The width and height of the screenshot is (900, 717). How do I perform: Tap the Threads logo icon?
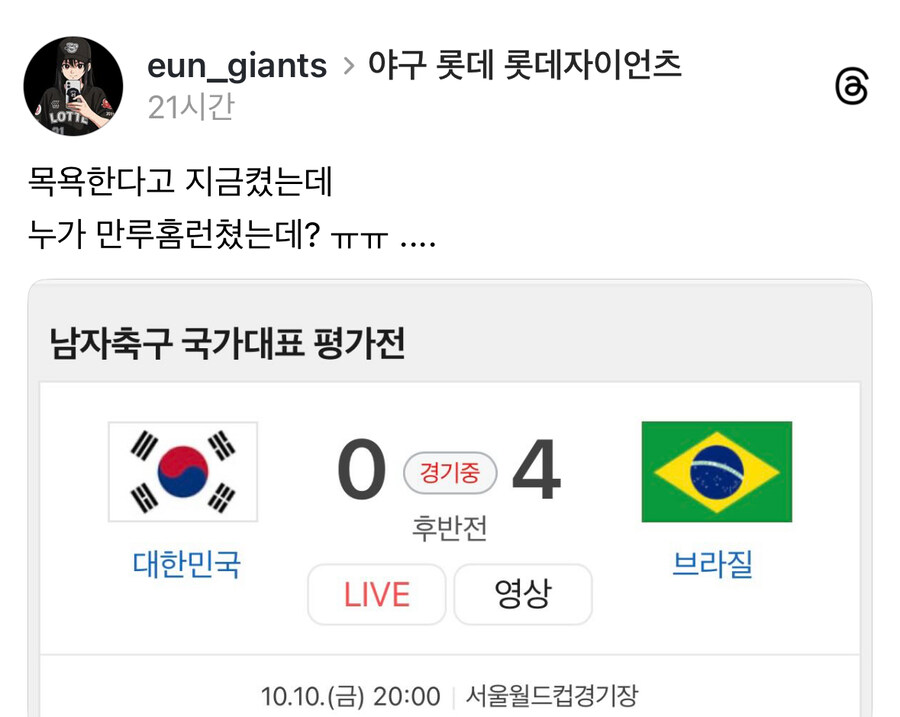point(851,88)
